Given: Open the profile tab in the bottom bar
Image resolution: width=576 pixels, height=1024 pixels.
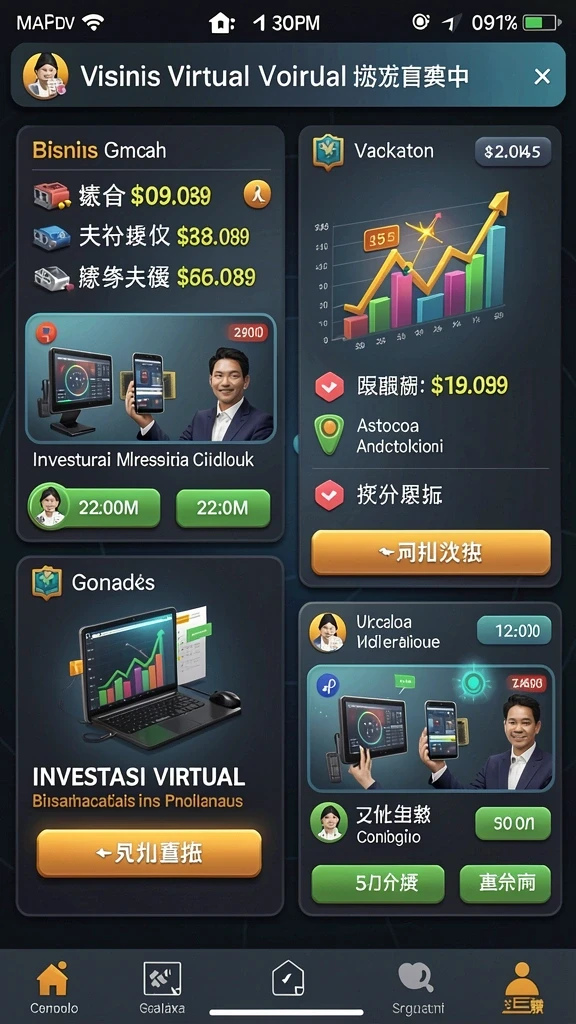Looking at the screenshot, I should [x=522, y=986].
